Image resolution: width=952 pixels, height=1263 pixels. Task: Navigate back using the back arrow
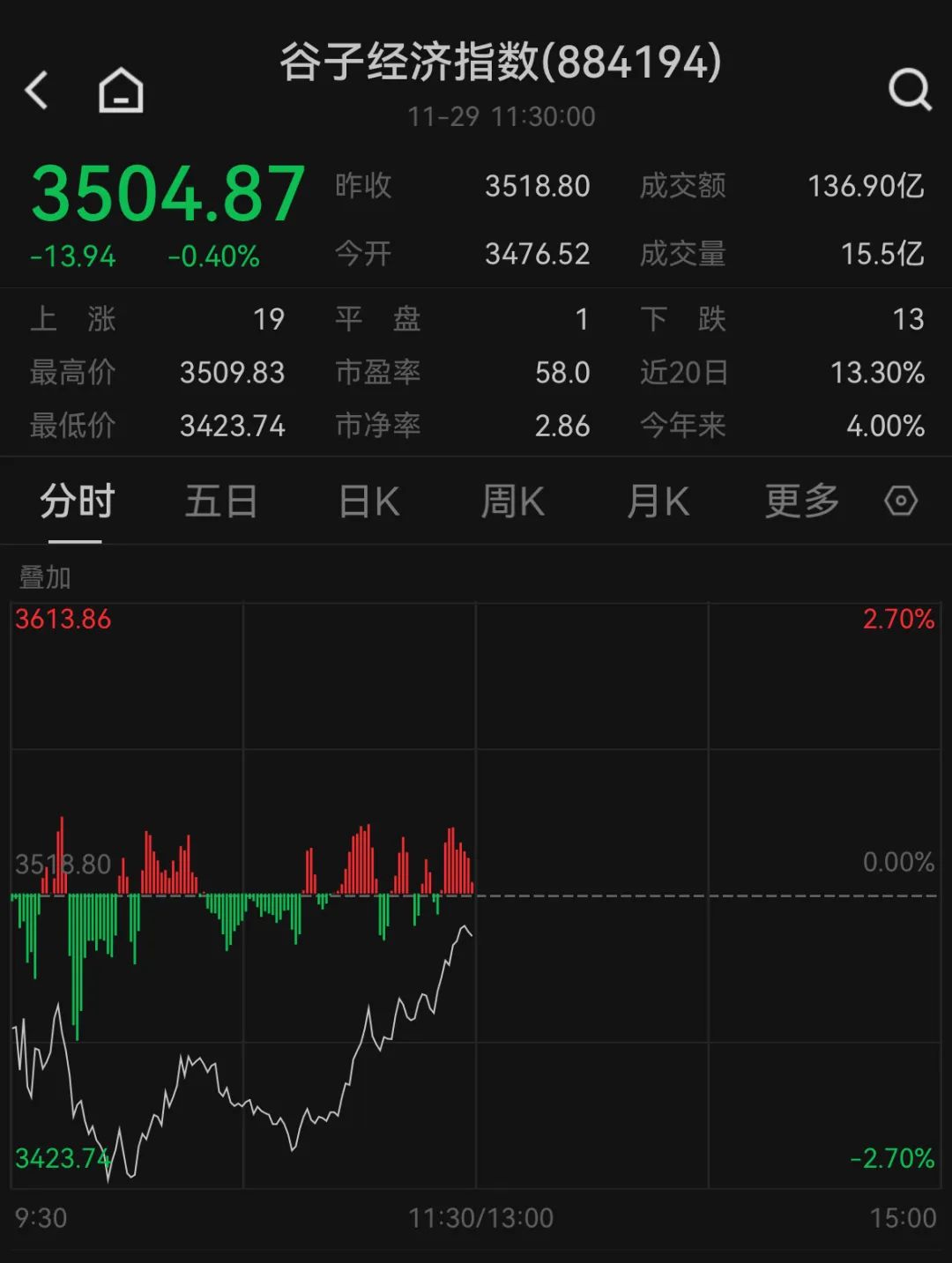point(37,91)
